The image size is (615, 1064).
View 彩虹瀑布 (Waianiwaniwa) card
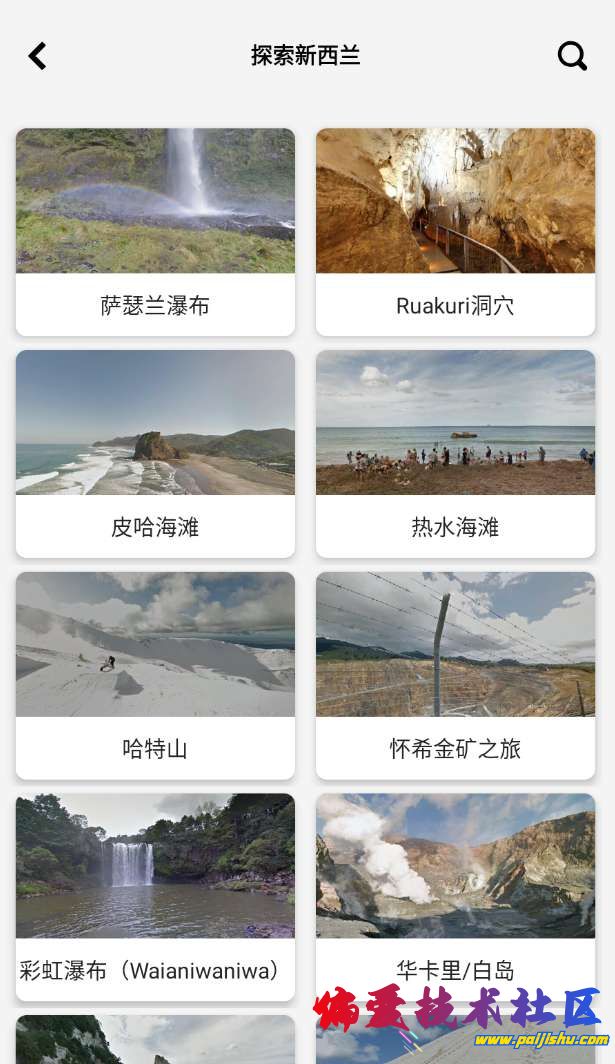[x=155, y=897]
